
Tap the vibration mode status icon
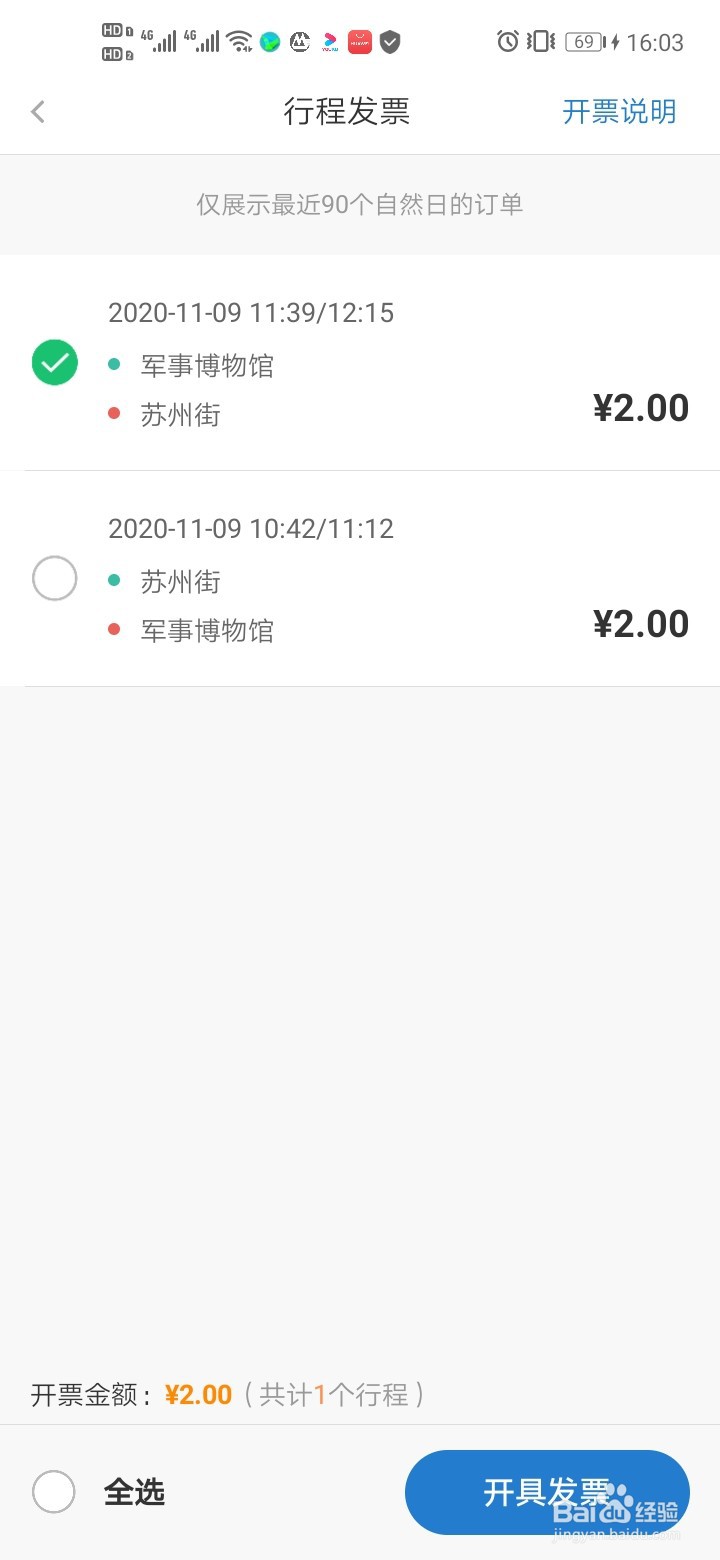540,40
